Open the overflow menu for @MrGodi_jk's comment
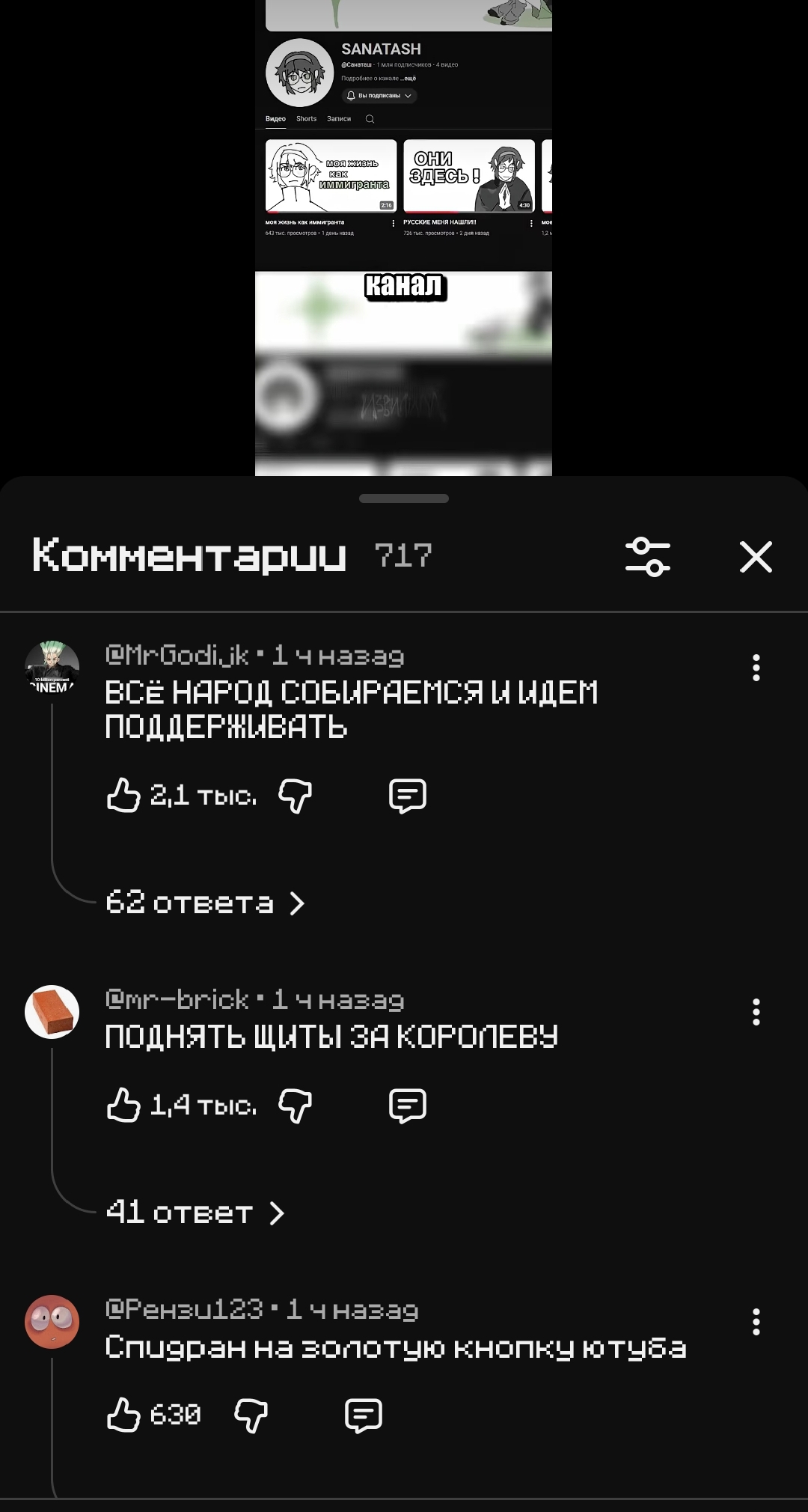The image size is (808, 1512). (x=756, y=668)
